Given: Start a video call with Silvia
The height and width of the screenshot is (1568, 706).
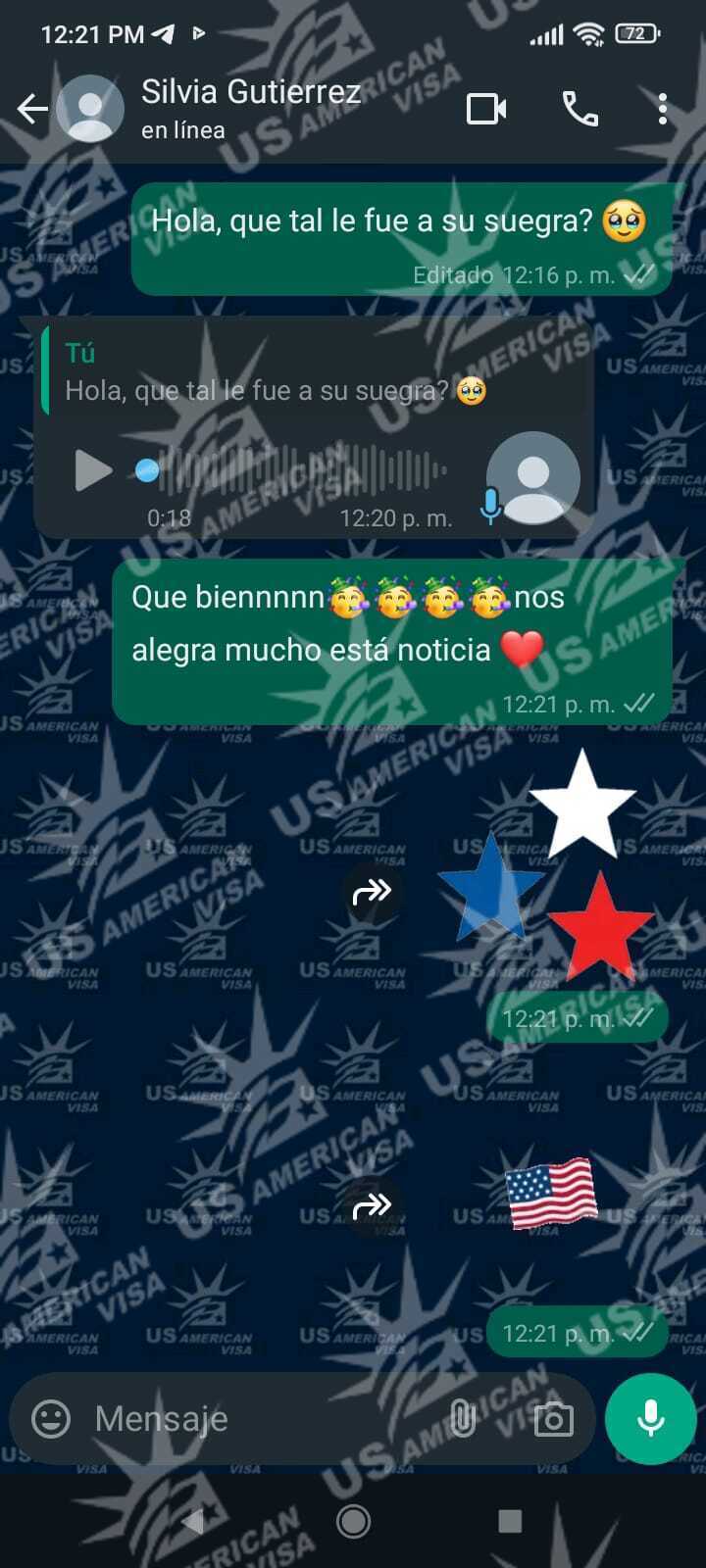Looking at the screenshot, I should tap(486, 109).
